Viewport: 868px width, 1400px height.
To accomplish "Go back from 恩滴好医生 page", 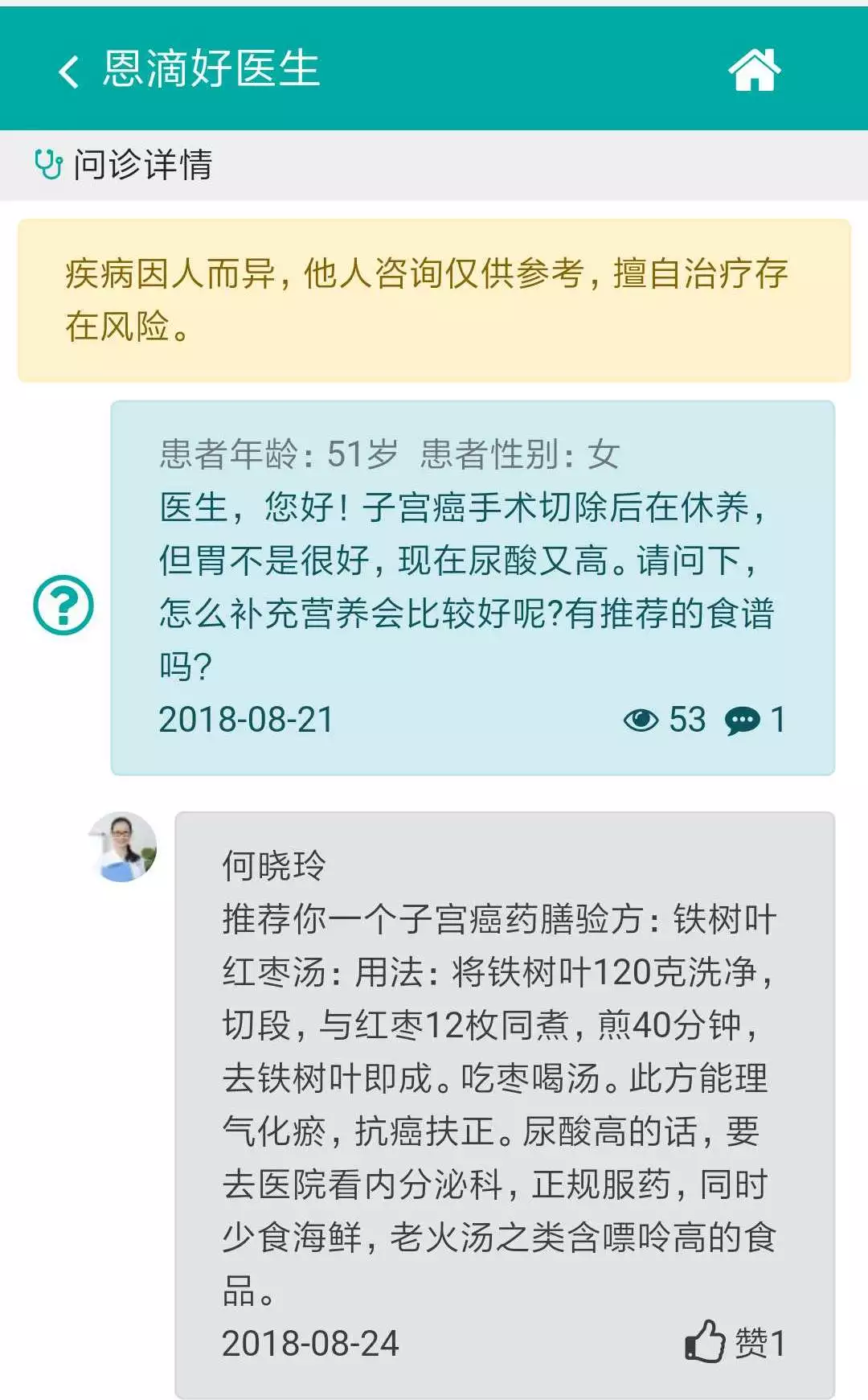I will [69, 71].
